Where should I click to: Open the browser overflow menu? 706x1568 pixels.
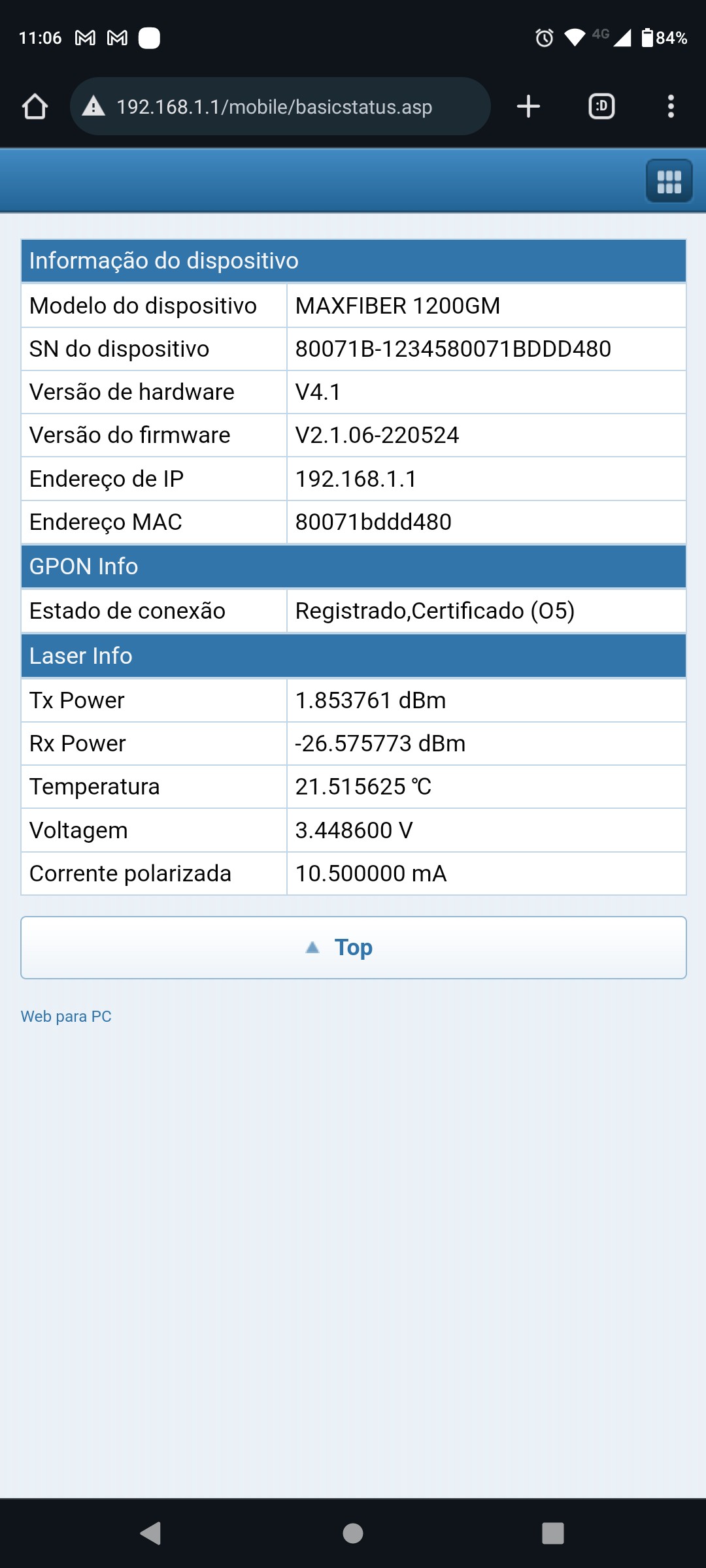point(671,106)
